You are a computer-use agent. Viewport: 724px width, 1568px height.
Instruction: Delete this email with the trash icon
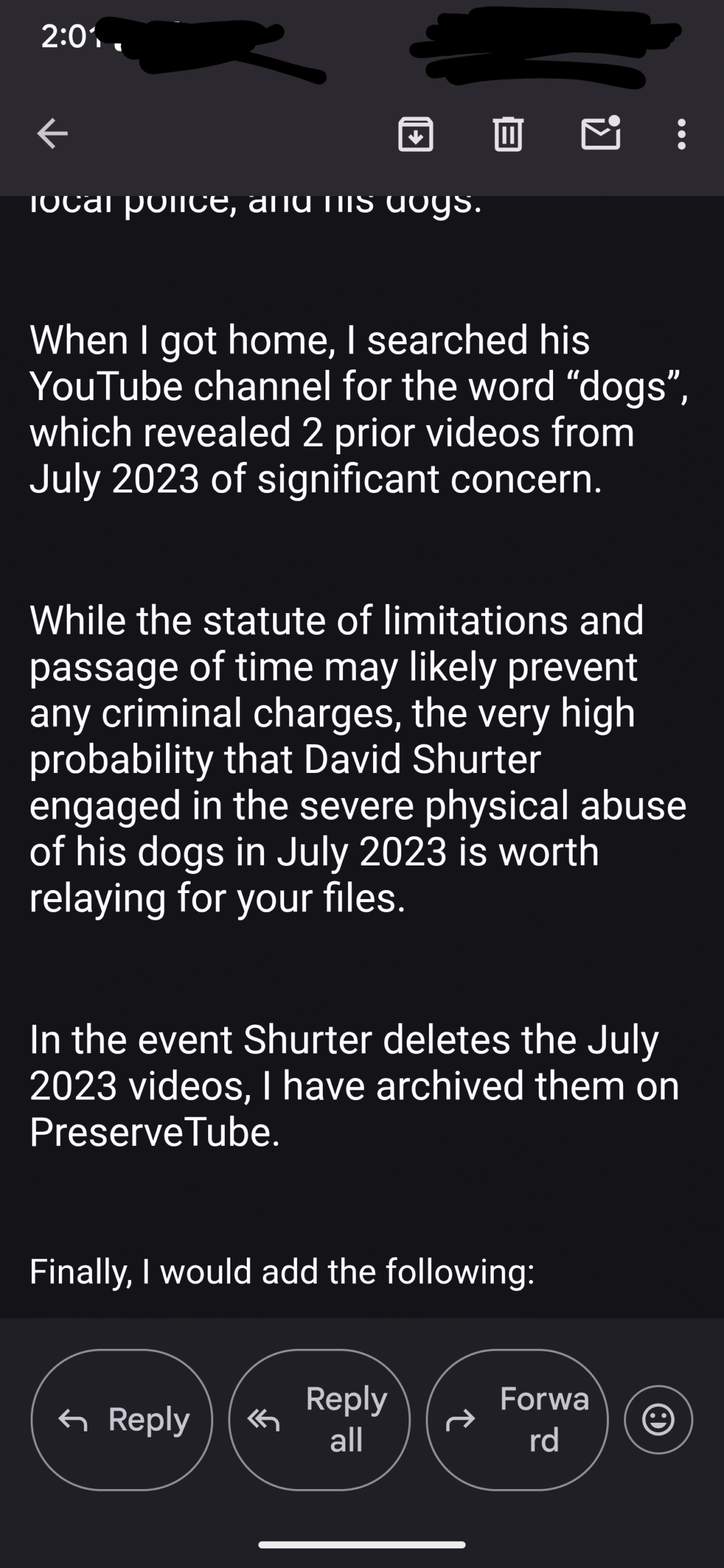click(x=508, y=134)
